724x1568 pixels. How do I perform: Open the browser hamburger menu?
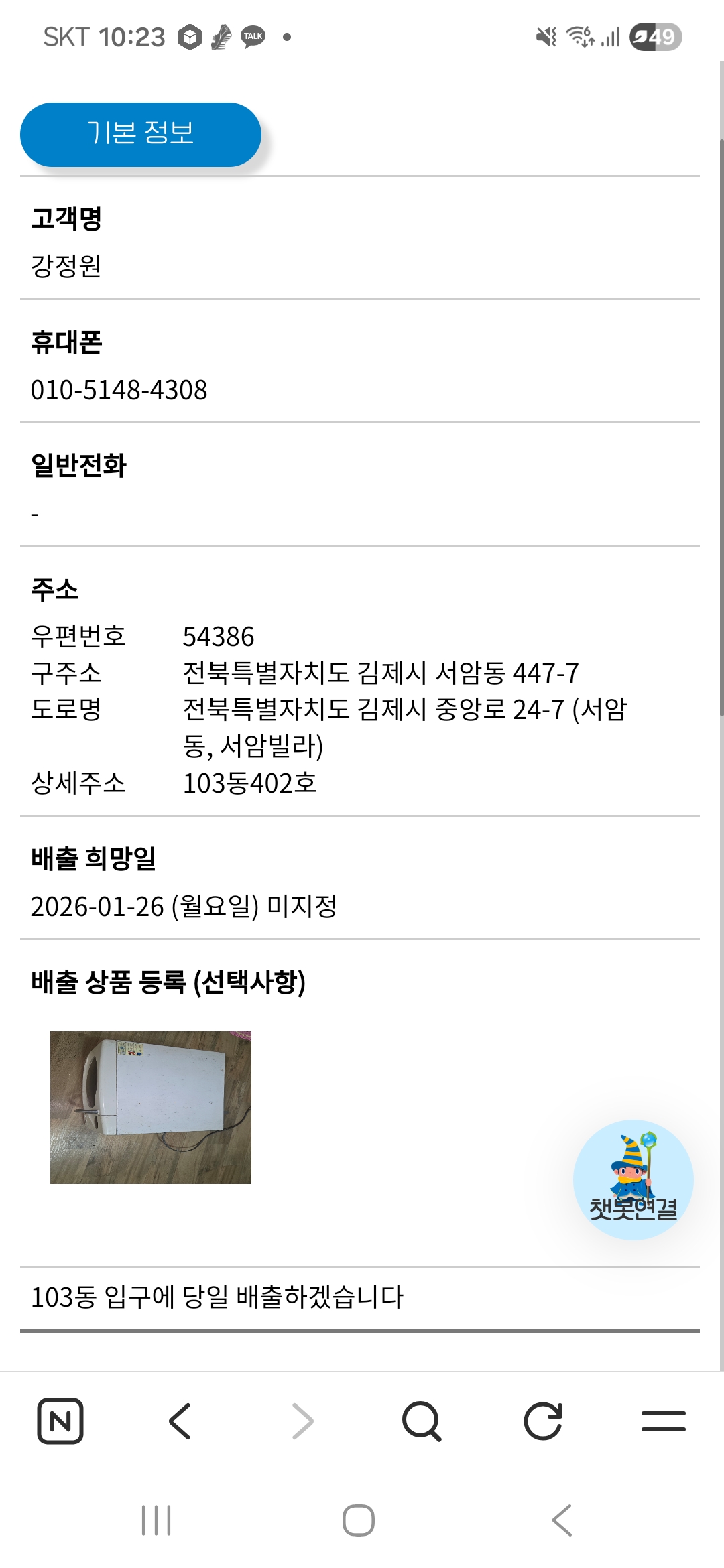[663, 1421]
